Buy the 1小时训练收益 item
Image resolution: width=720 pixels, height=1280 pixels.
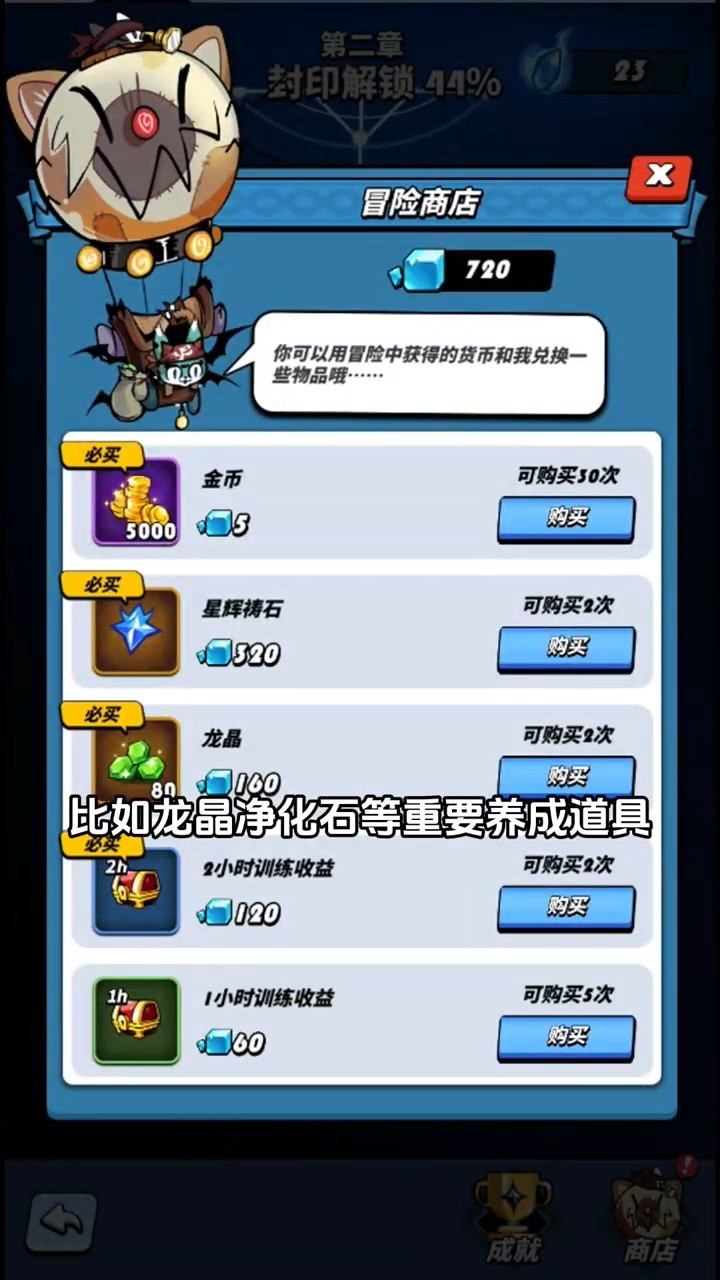[566, 1038]
